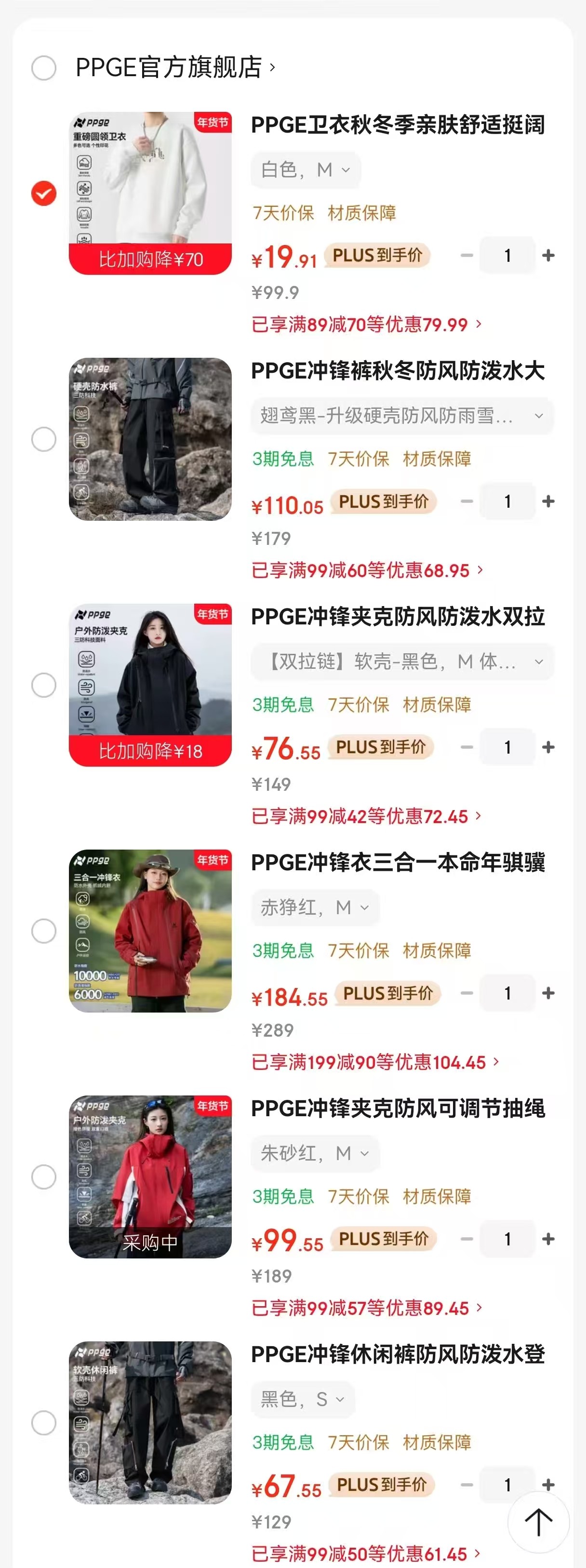The width and height of the screenshot is (586, 1568).
Task: Increase quantity of the 冲锋衣三合一 jacket
Action: (x=548, y=993)
